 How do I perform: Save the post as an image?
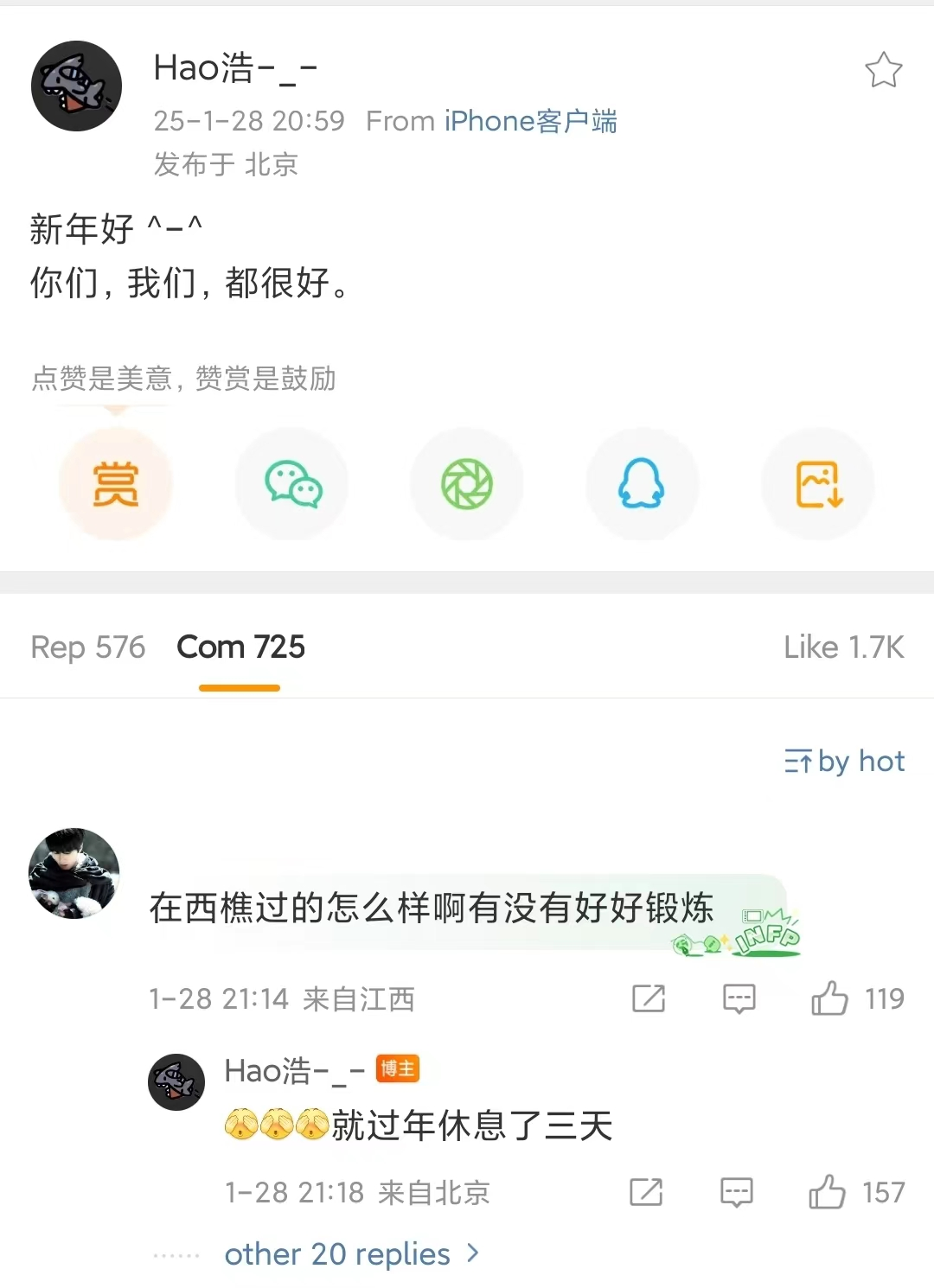click(818, 484)
